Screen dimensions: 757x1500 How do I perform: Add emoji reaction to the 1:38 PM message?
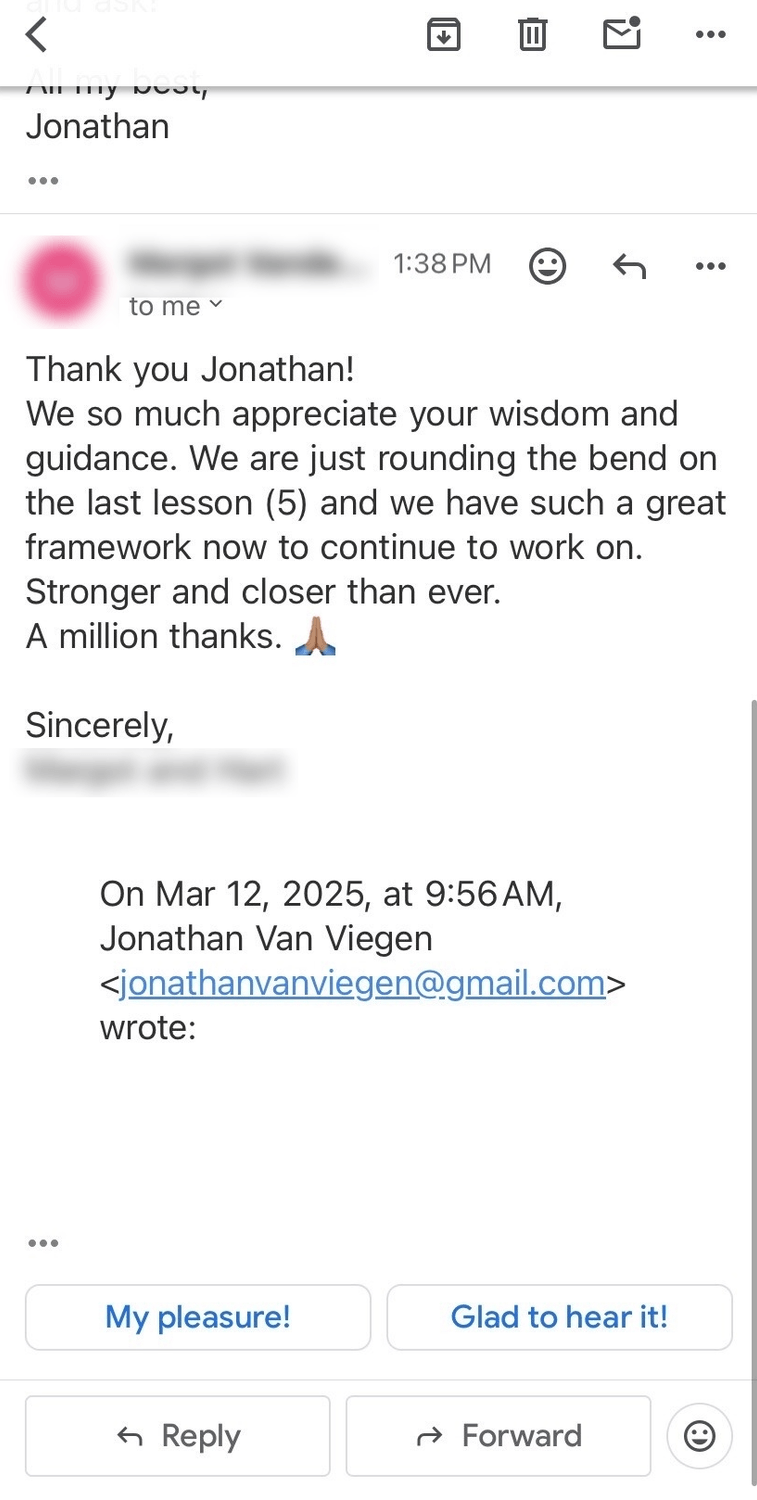[547, 266]
